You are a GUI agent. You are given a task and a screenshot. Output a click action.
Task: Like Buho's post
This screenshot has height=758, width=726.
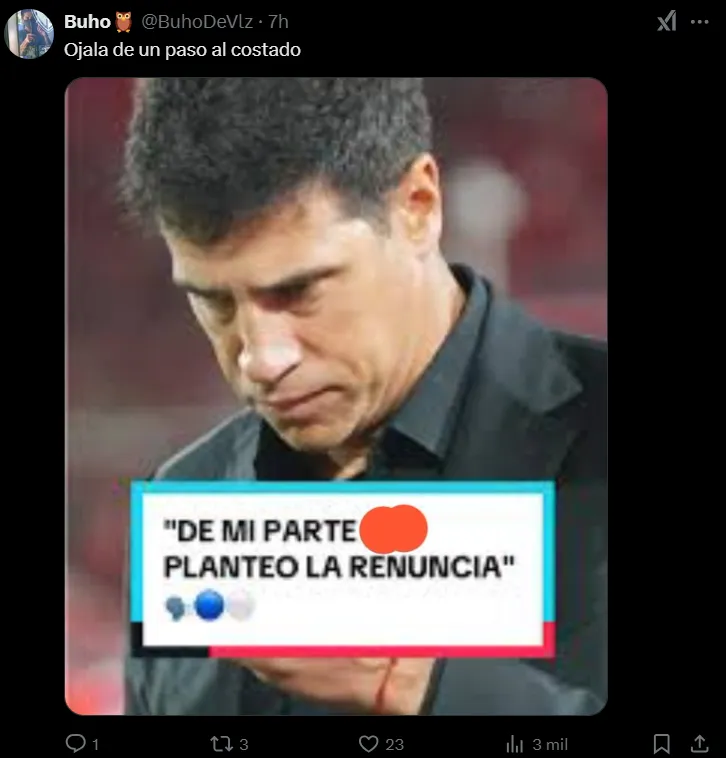369,743
